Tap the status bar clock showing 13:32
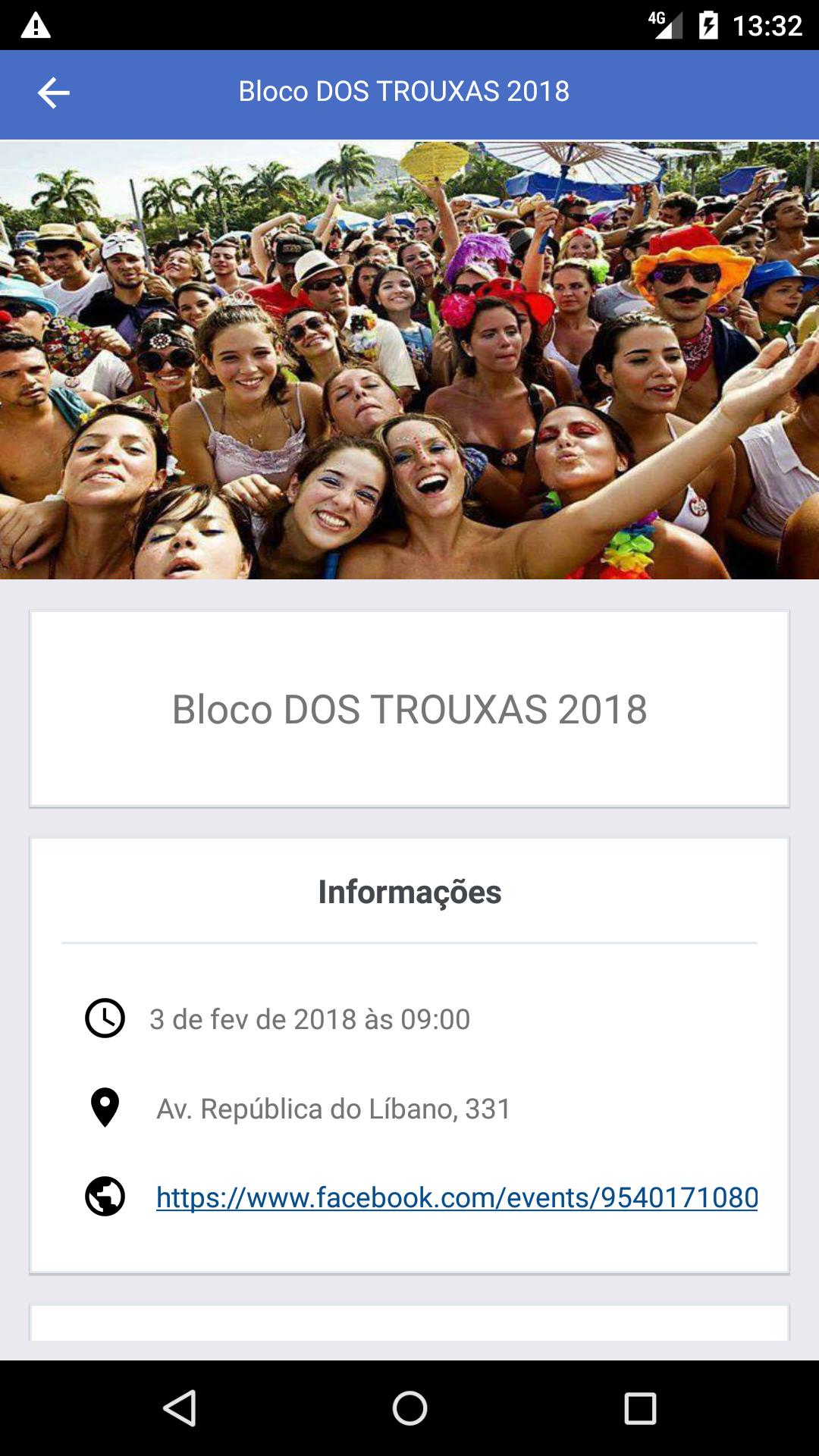Screen dimensions: 819x1456 767,23
